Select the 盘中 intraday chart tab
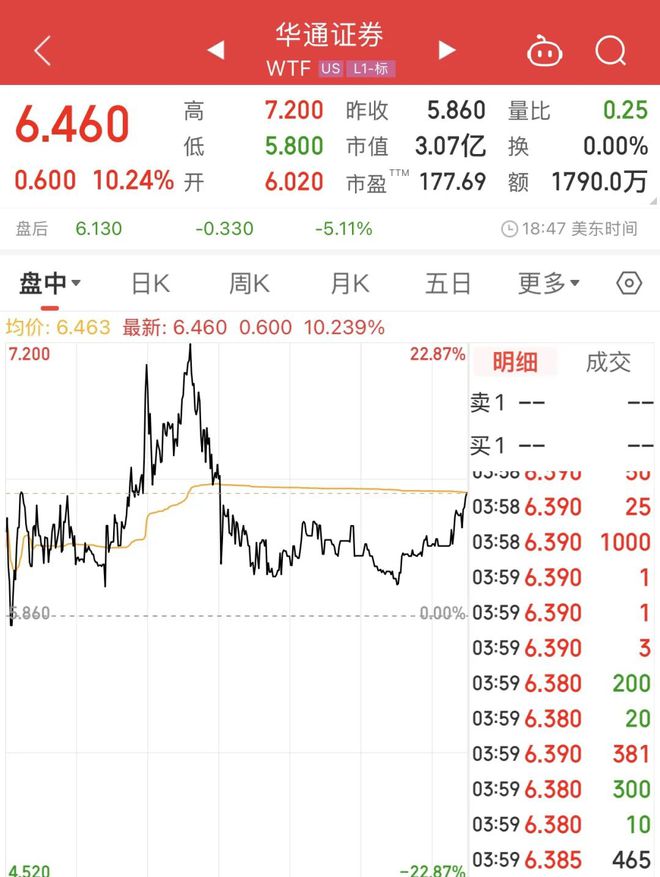 [49, 284]
